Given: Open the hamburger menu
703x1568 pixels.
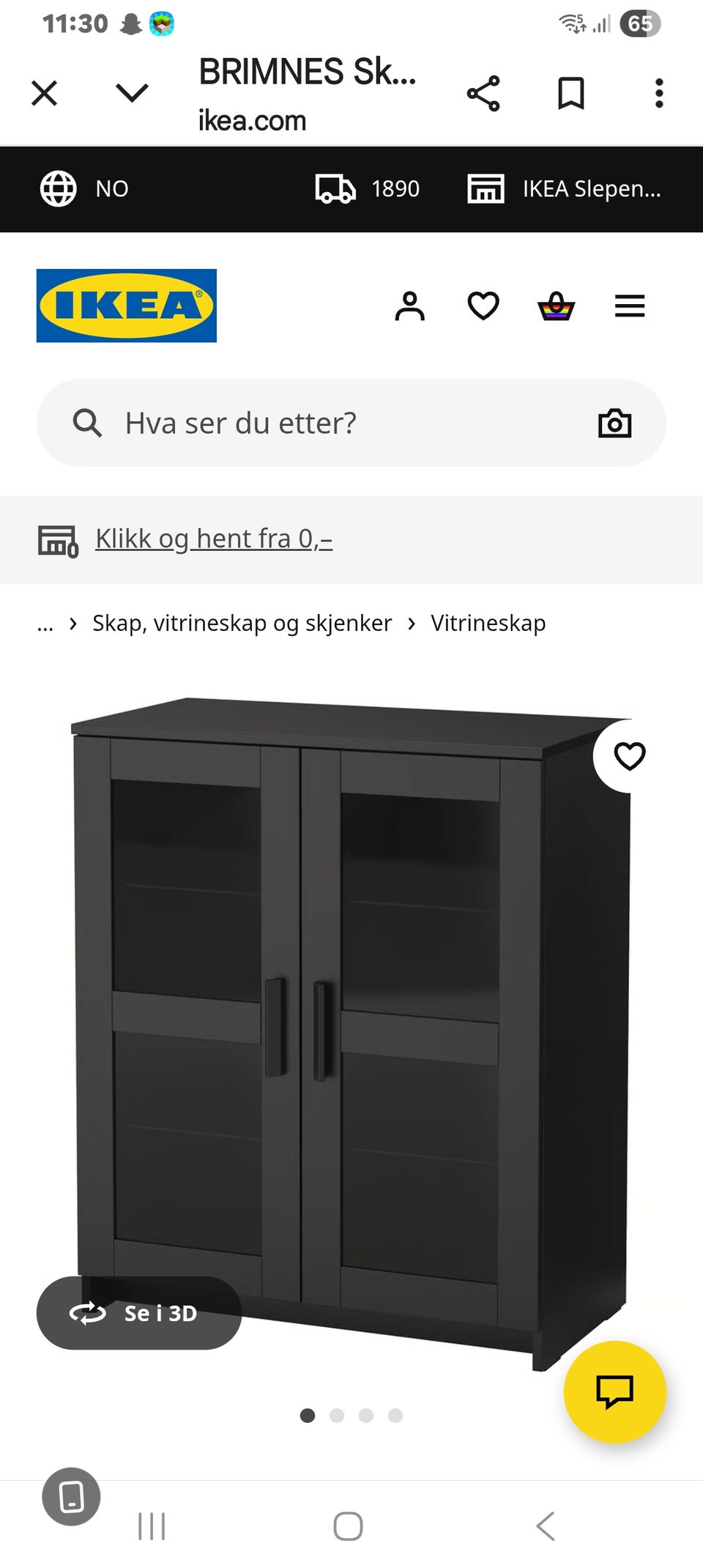Looking at the screenshot, I should tap(630, 306).
